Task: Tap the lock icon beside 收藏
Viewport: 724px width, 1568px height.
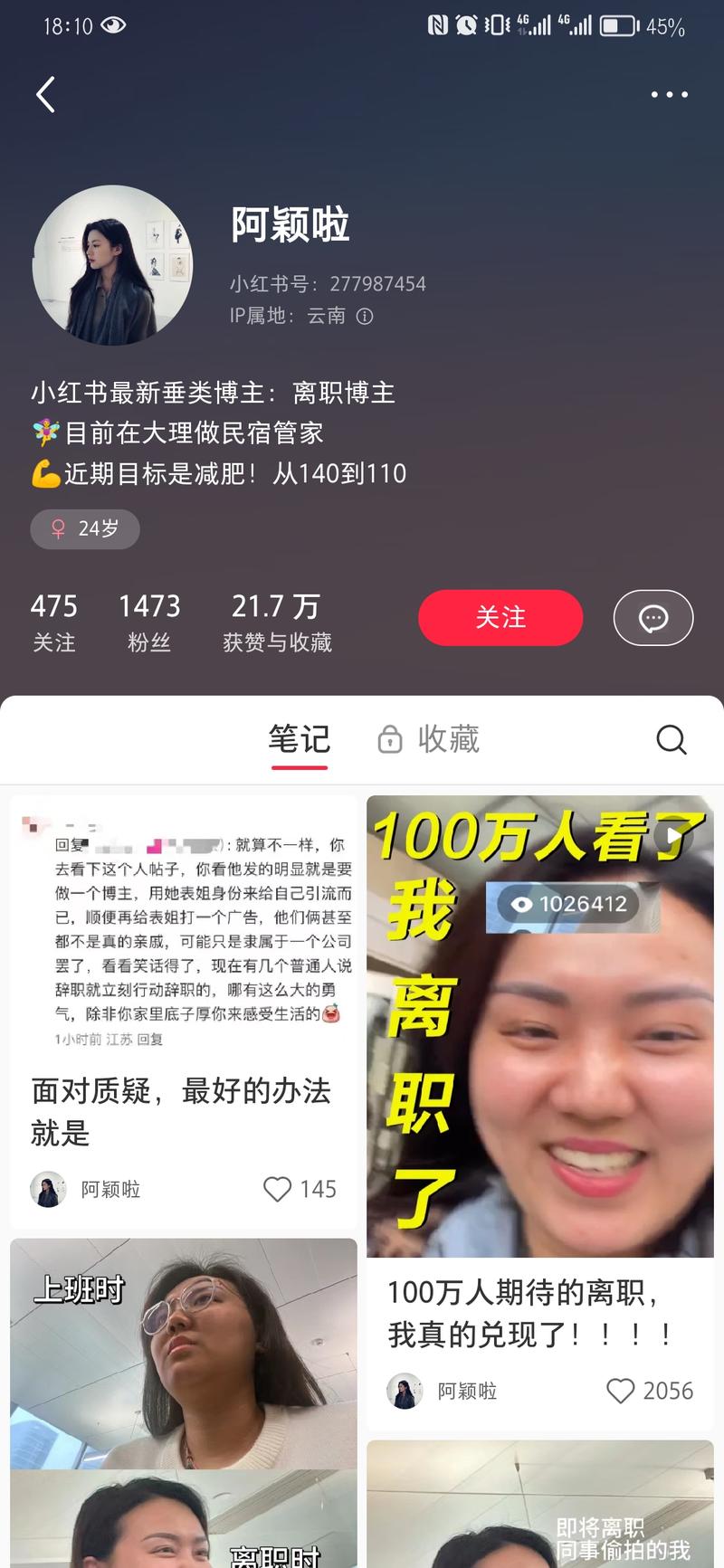Action: coord(389,739)
